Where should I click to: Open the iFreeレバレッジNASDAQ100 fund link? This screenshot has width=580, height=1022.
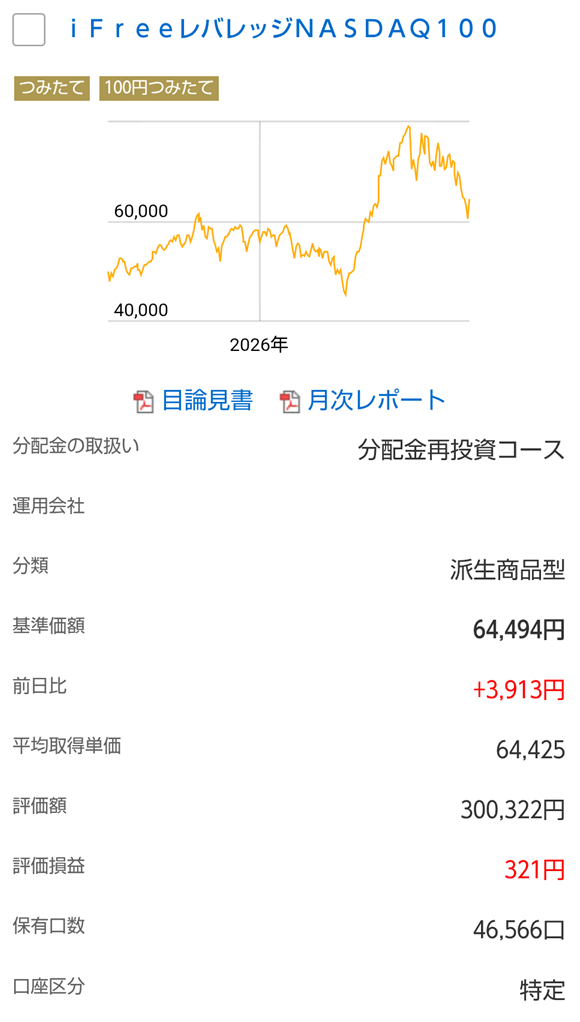point(283,29)
